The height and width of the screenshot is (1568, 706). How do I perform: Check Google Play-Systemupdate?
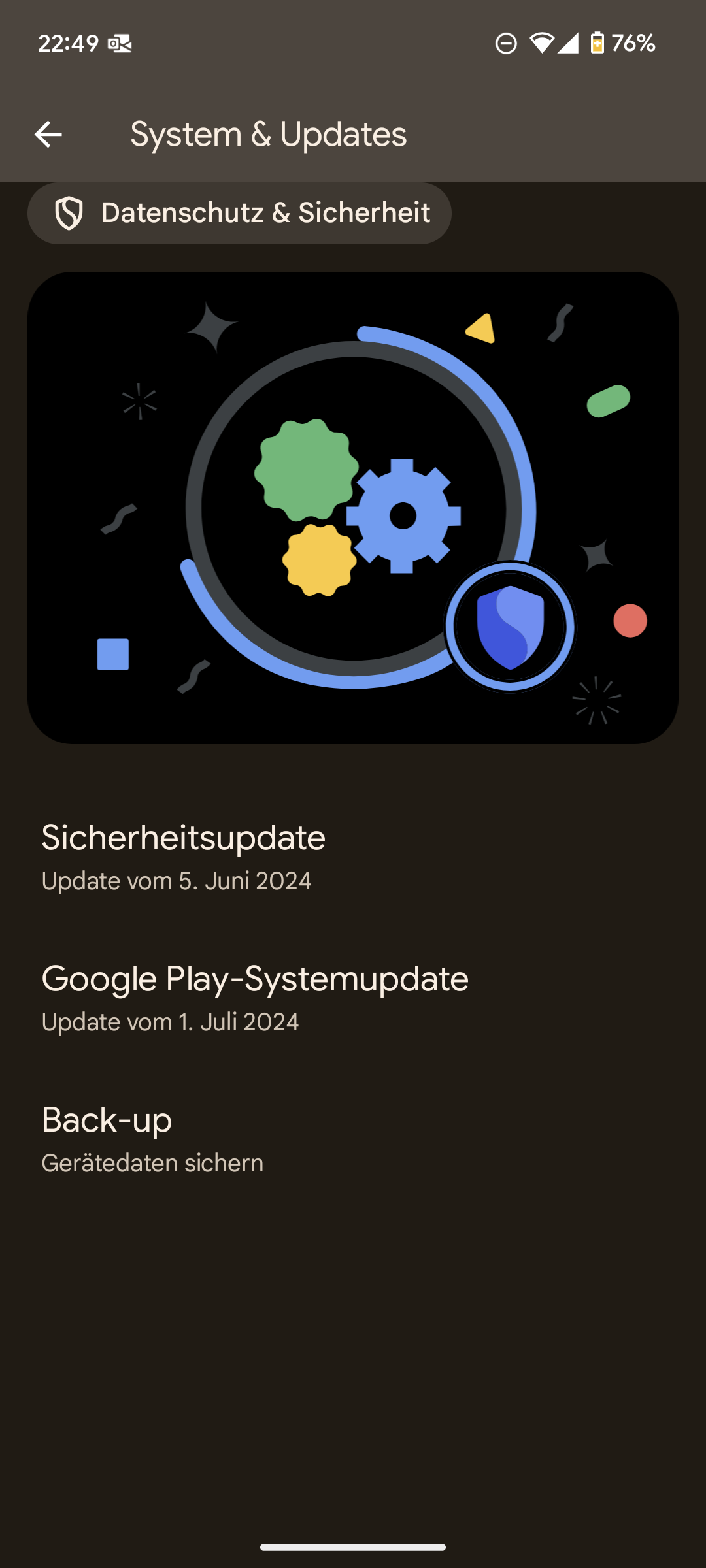pos(255,997)
